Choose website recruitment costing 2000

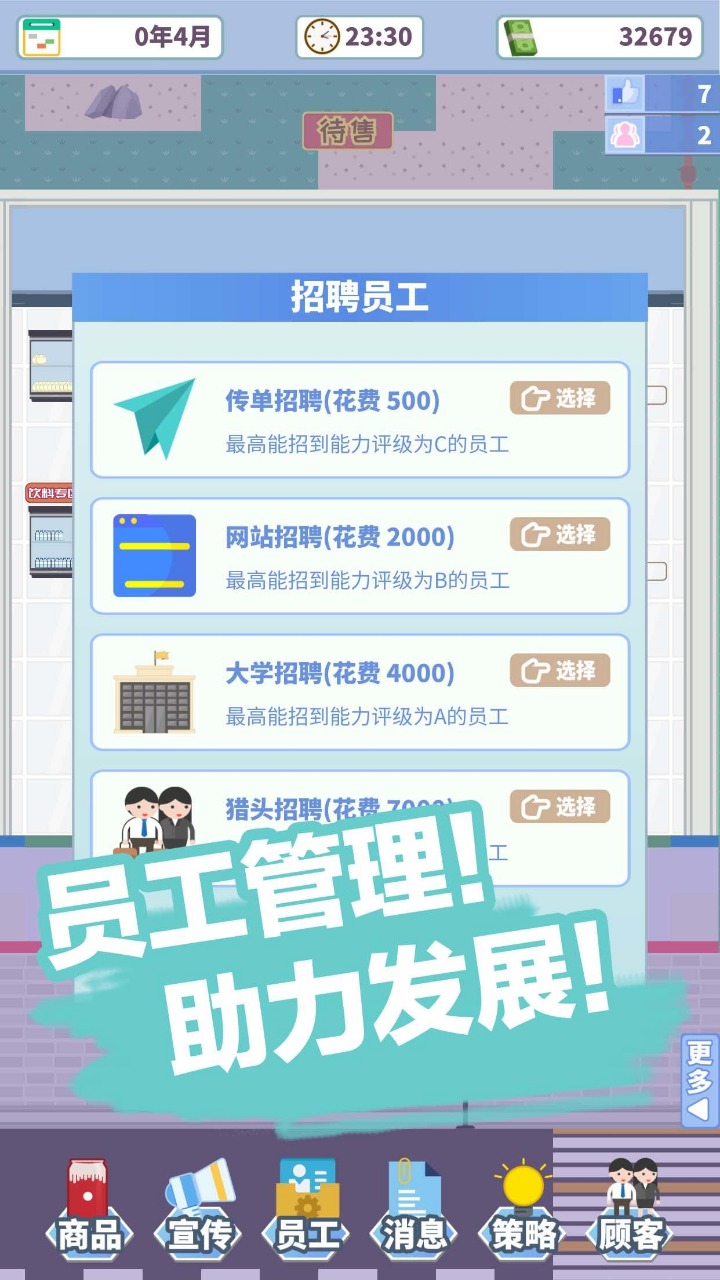coord(559,534)
